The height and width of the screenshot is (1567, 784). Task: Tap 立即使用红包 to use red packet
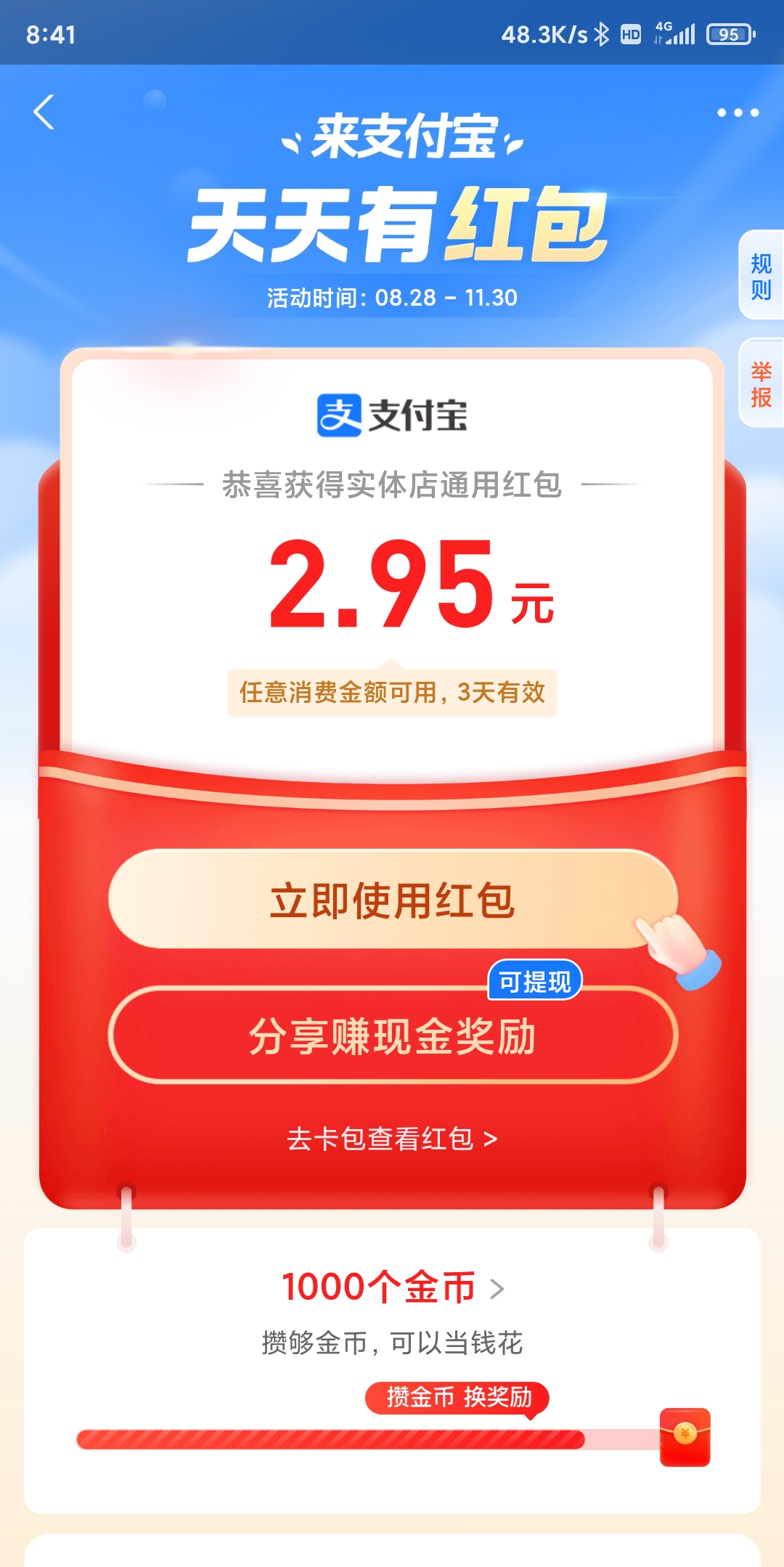392,900
